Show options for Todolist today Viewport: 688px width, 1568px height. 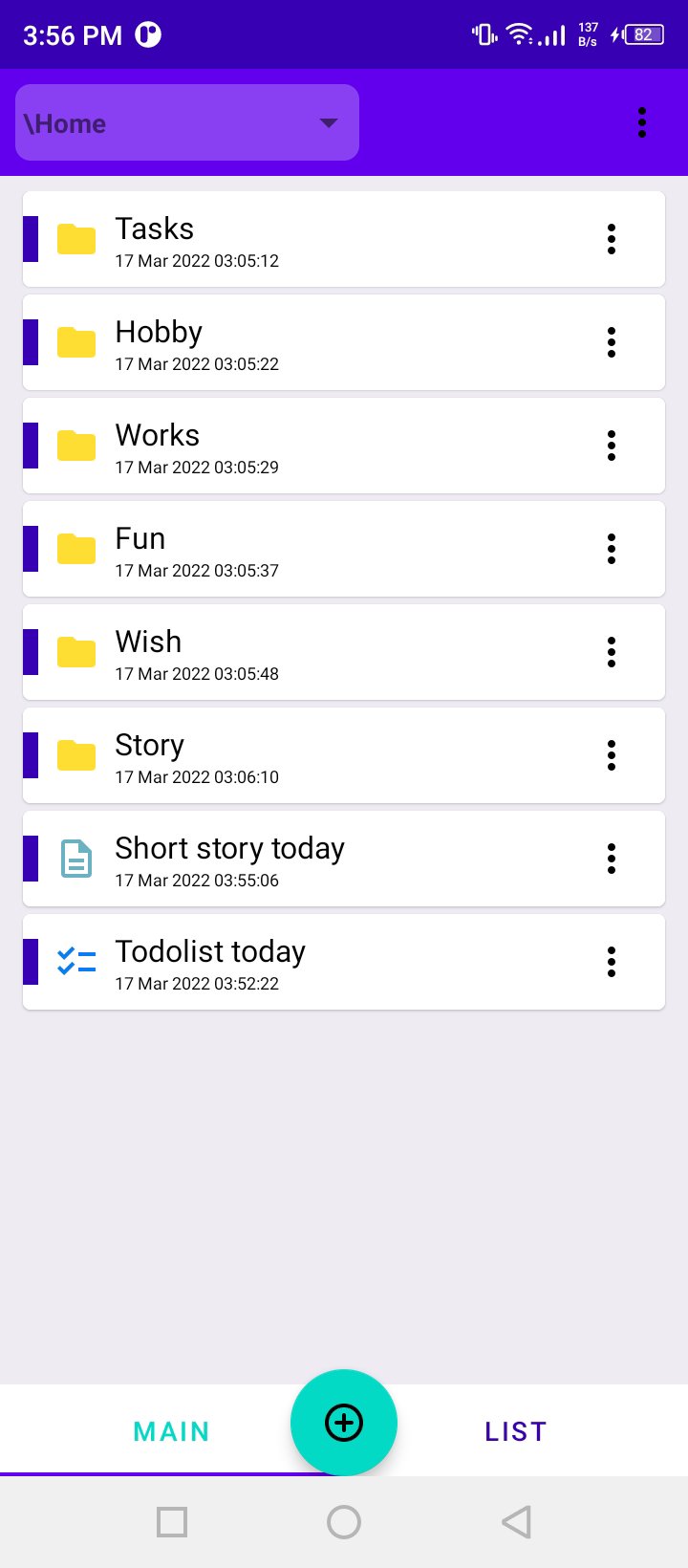pyautogui.click(x=612, y=962)
